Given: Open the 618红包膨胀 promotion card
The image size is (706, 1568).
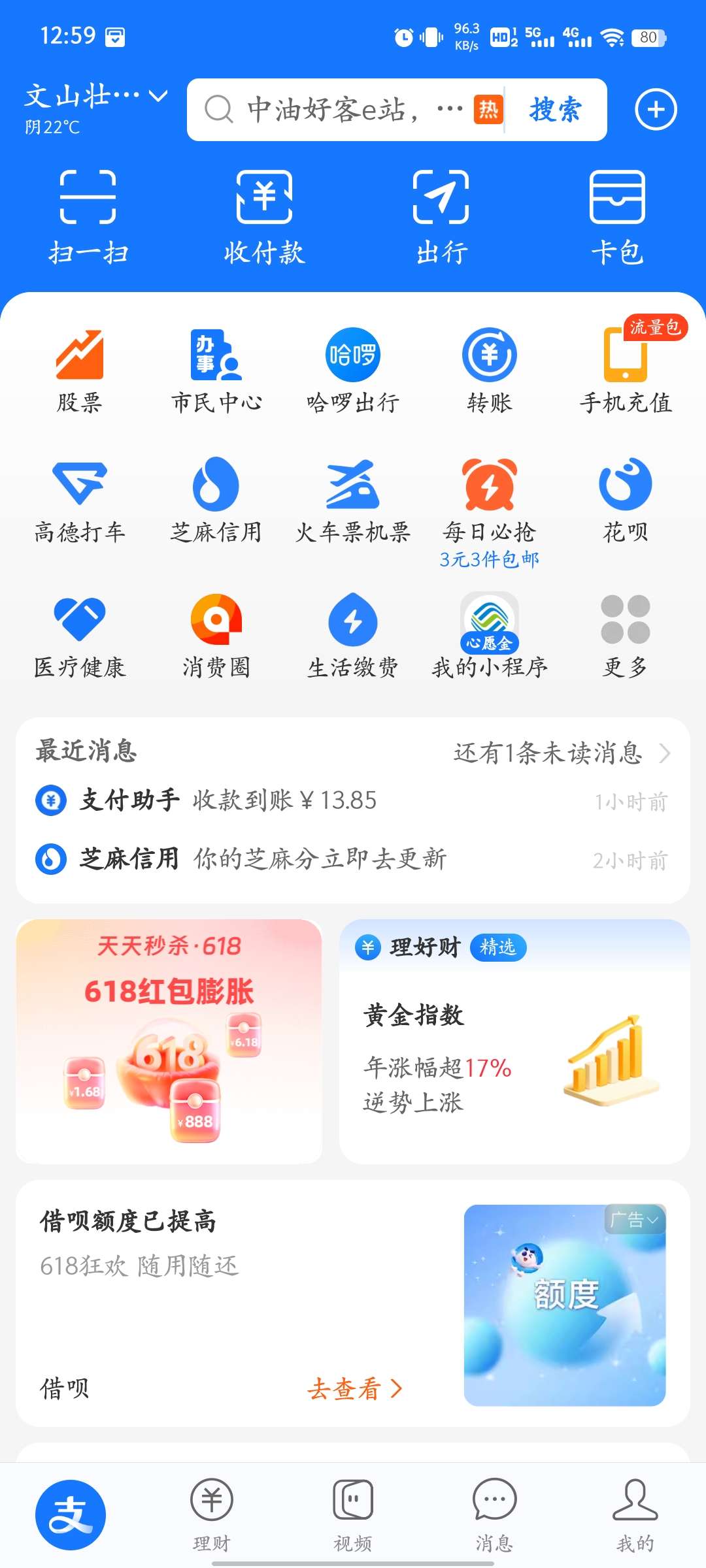Looking at the screenshot, I should [169, 1041].
